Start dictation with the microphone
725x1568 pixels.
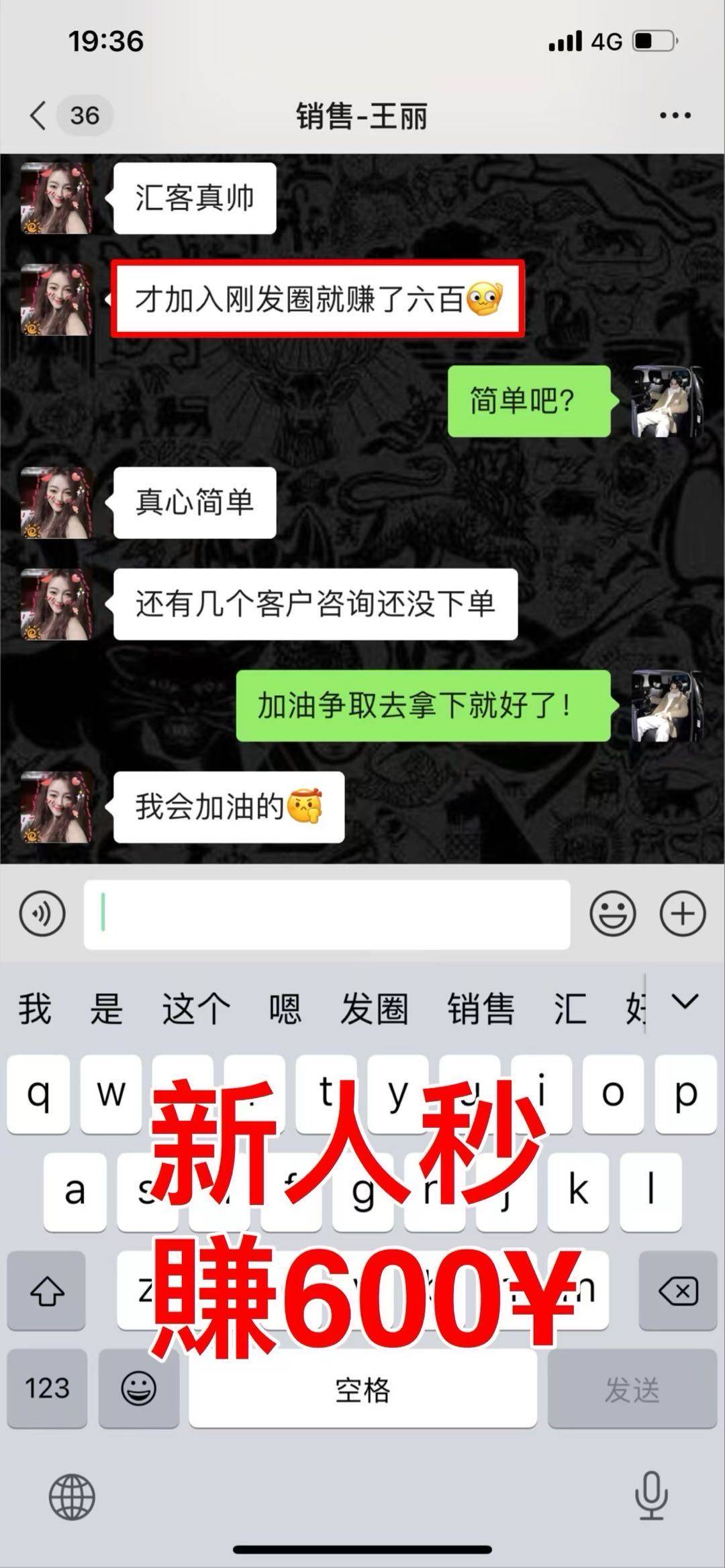pos(650,1496)
